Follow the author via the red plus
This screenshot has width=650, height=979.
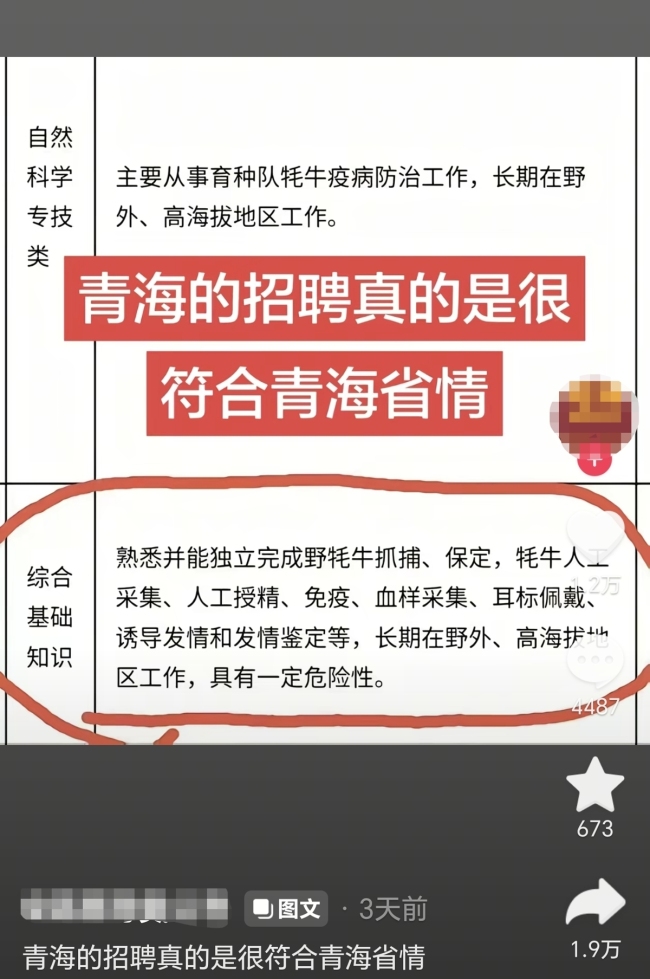[x=594, y=460]
